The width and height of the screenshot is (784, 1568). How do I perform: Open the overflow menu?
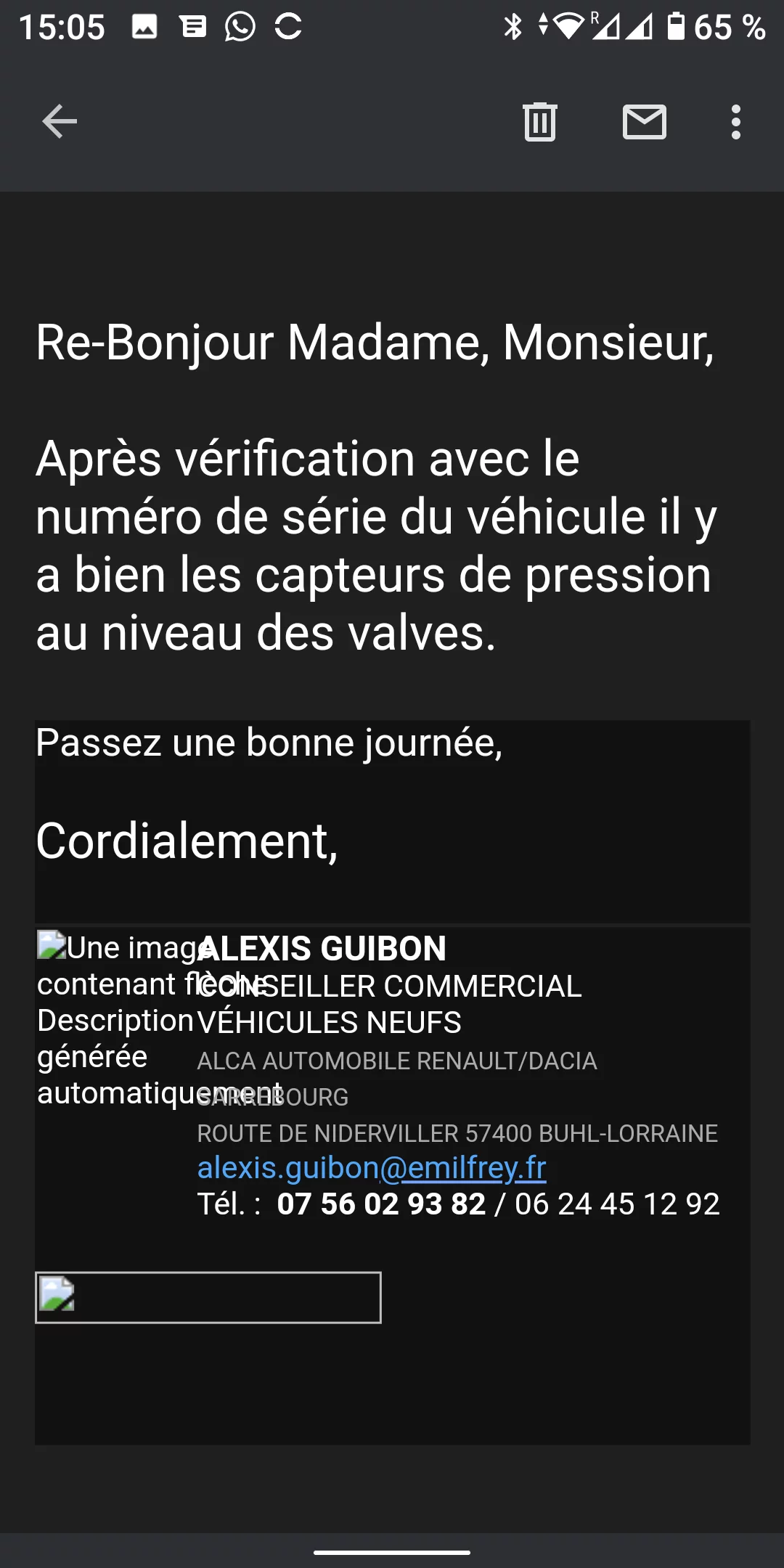click(735, 121)
